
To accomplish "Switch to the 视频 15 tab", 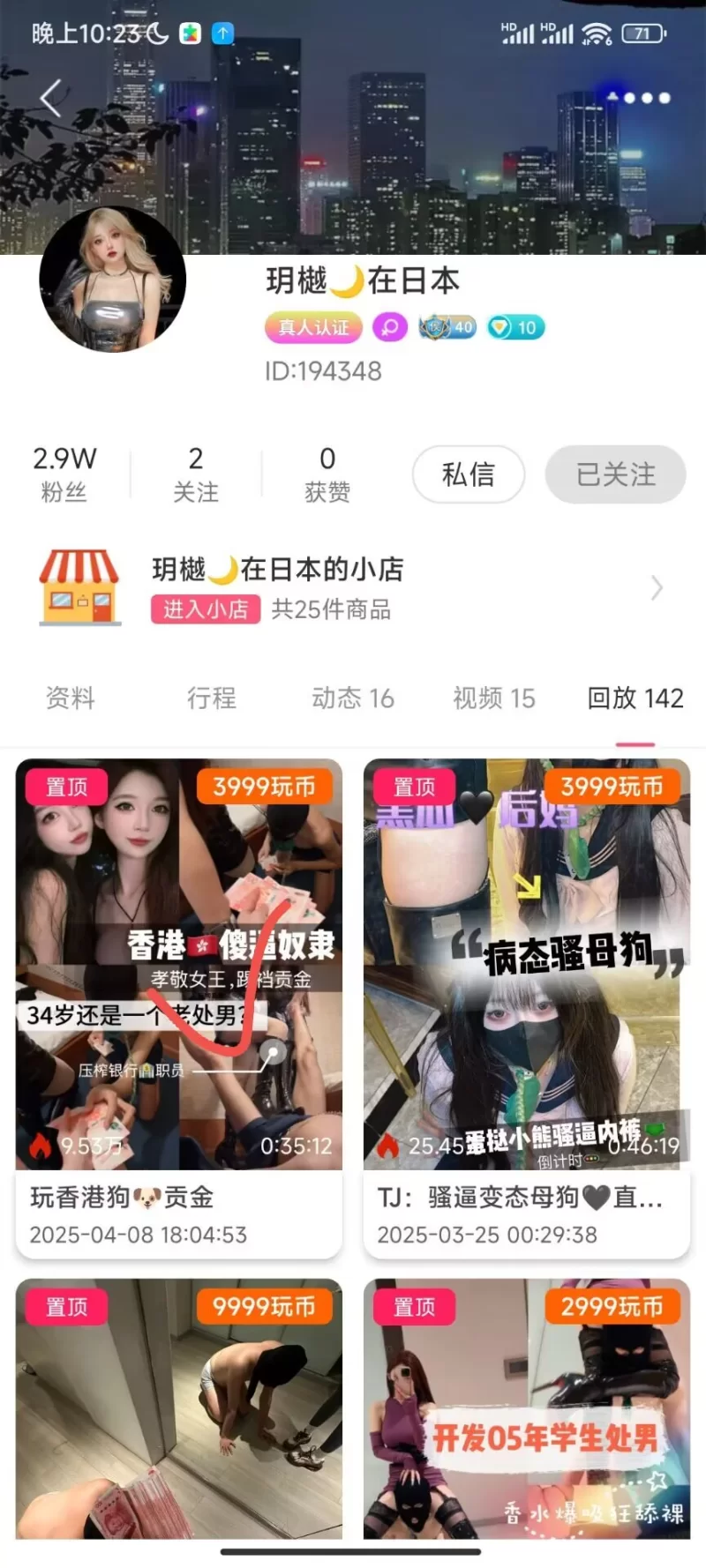I will [x=494, y=698].
